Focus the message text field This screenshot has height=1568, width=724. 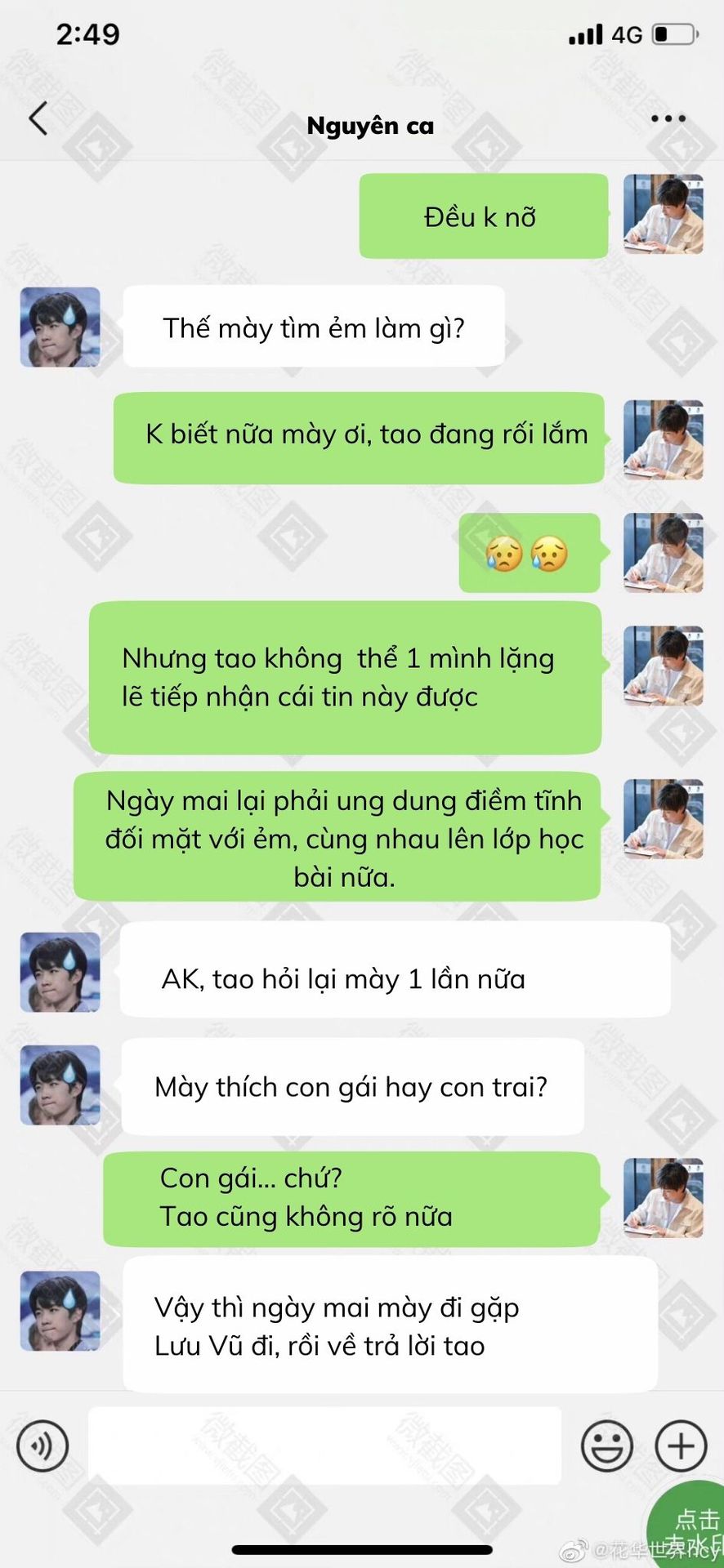click(x=324, y=1445)
